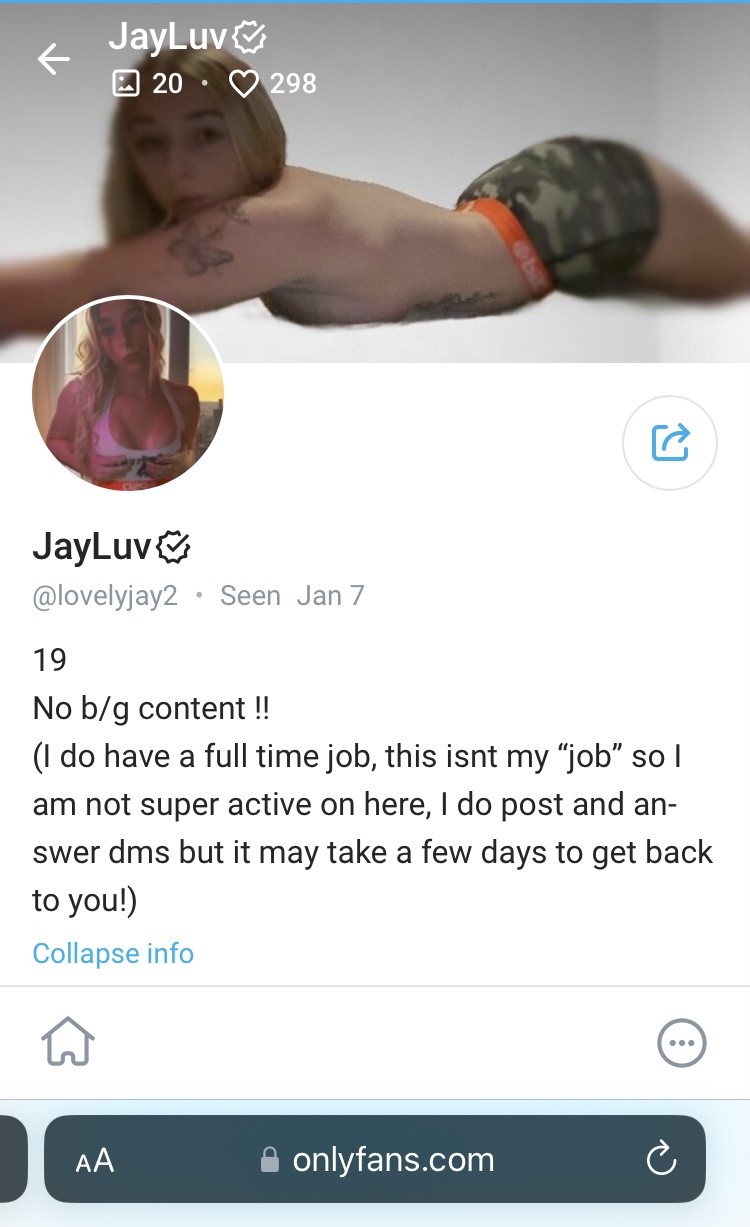The image size is (750, 1227).
Task: Go to the home feed
Action: pos(68,1043)
